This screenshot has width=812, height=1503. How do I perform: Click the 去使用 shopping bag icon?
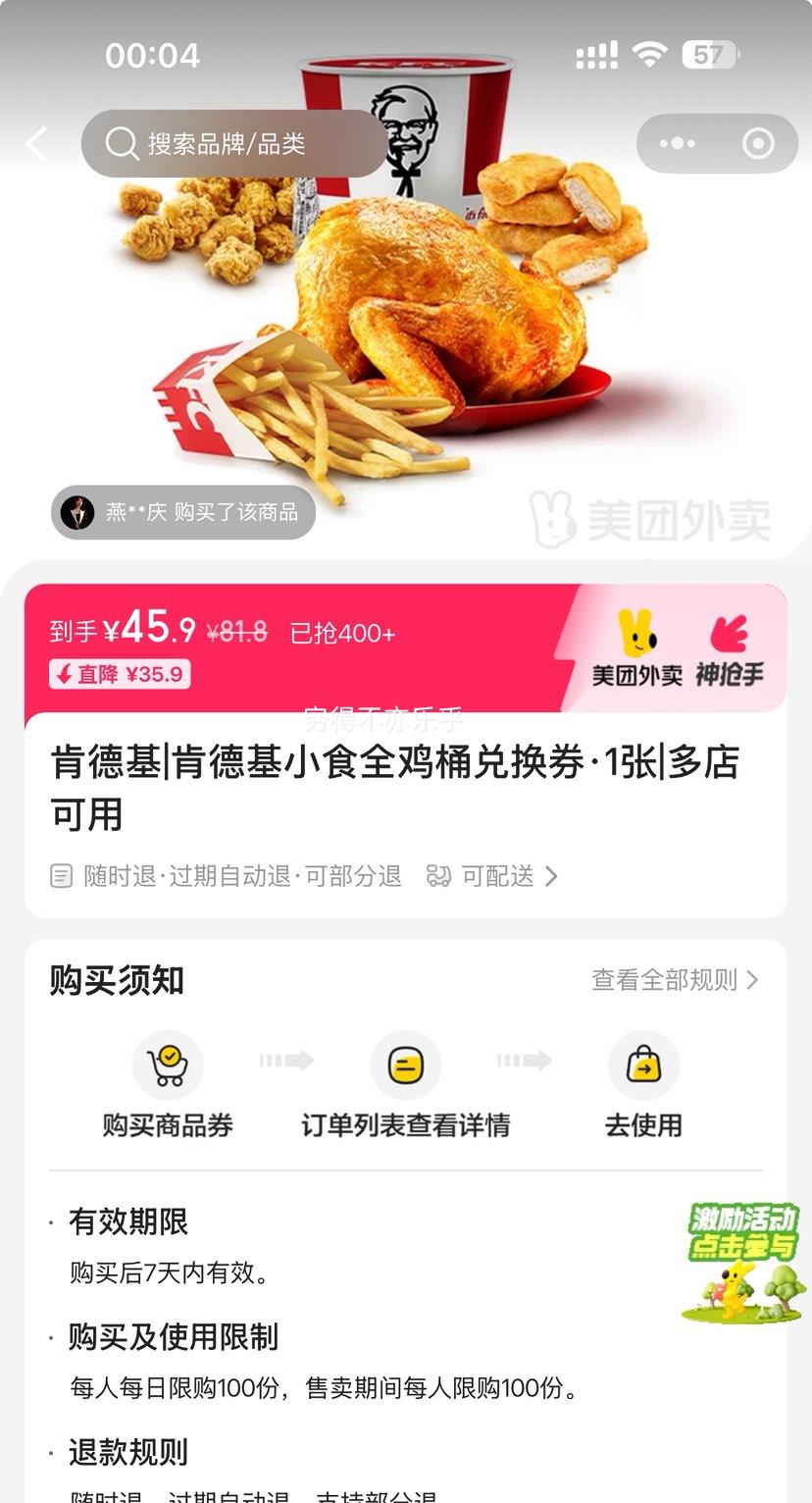coord(643,1064)
